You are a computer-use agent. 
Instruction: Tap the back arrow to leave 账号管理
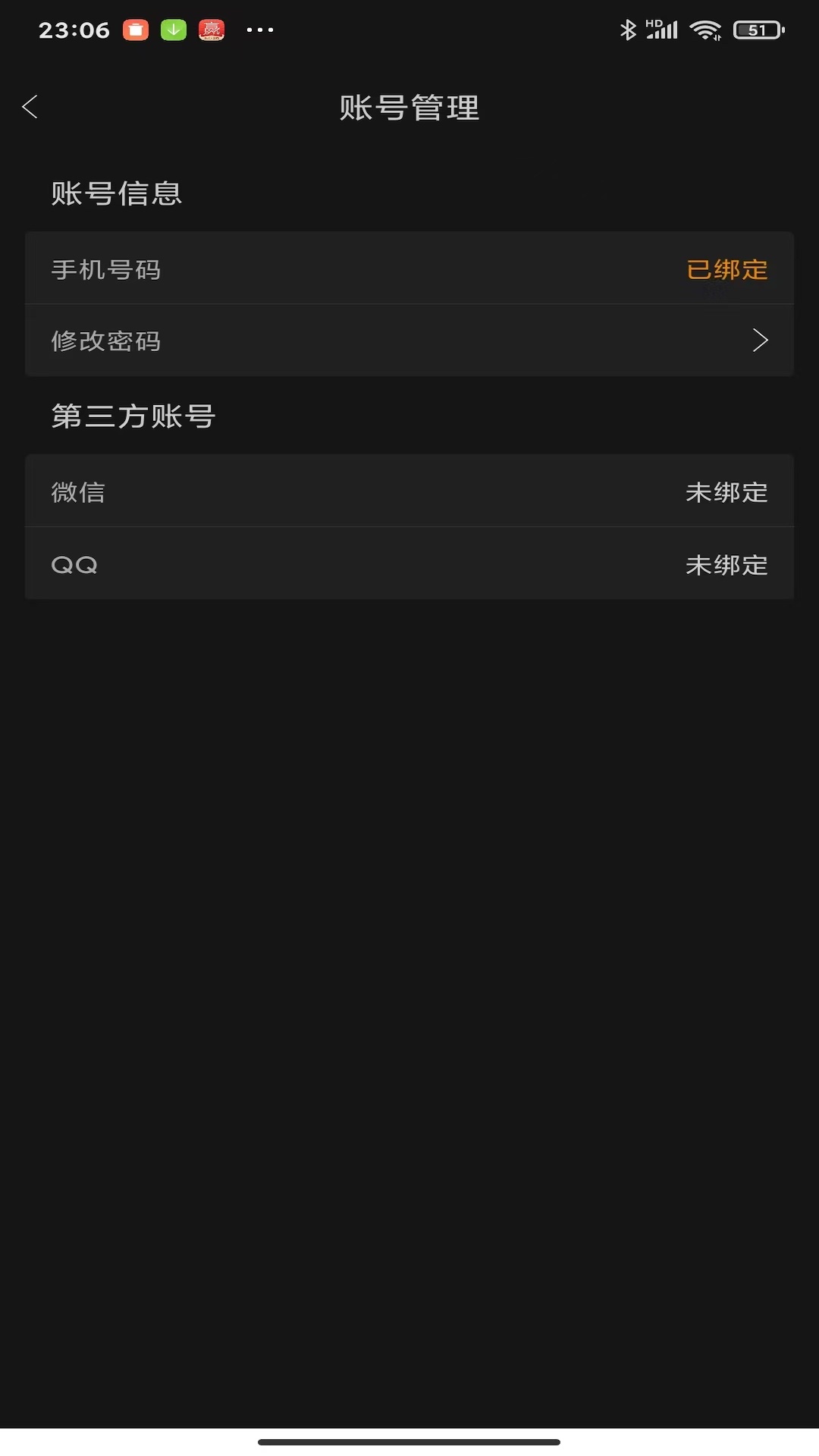click(30, 107)
